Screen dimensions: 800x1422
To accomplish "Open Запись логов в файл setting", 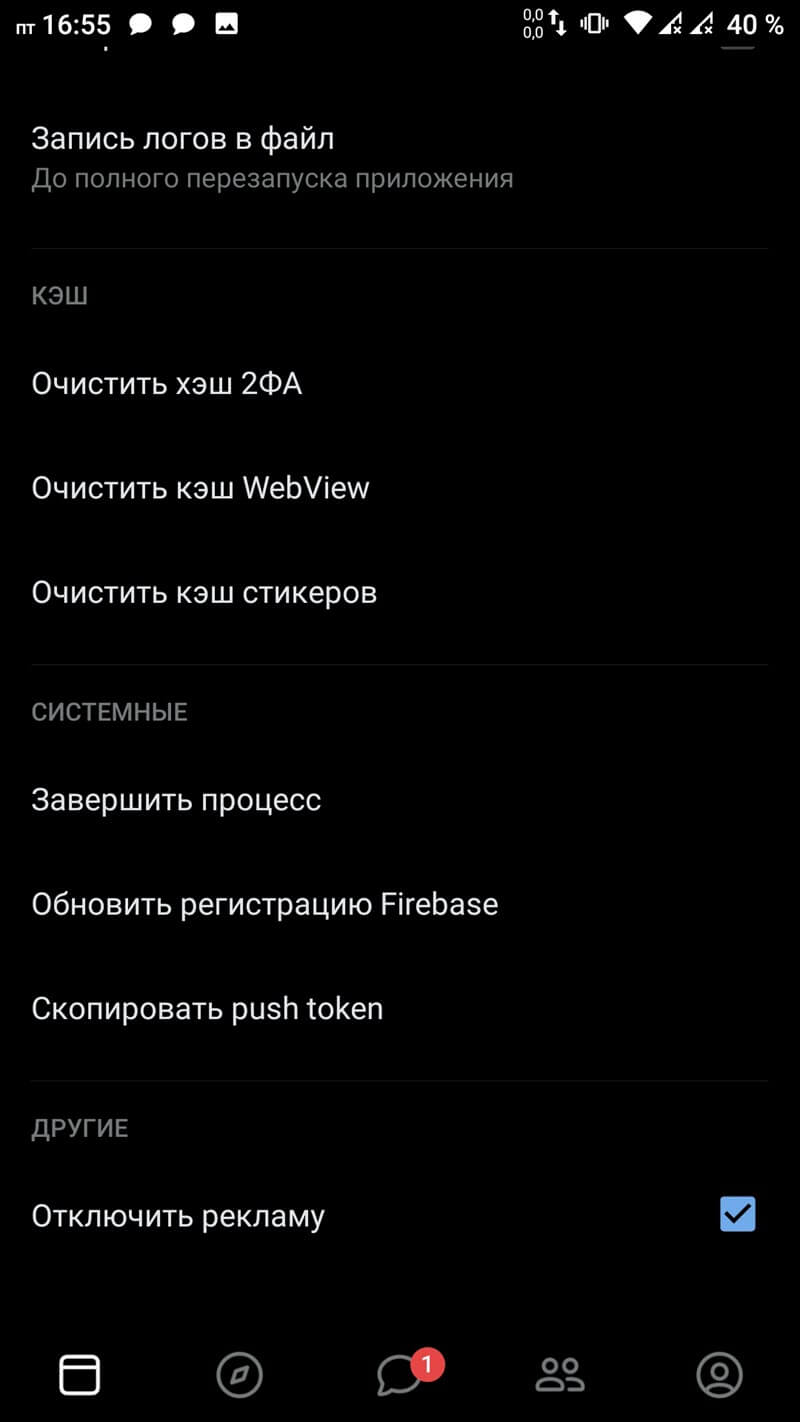I will [x=400, y=158].
